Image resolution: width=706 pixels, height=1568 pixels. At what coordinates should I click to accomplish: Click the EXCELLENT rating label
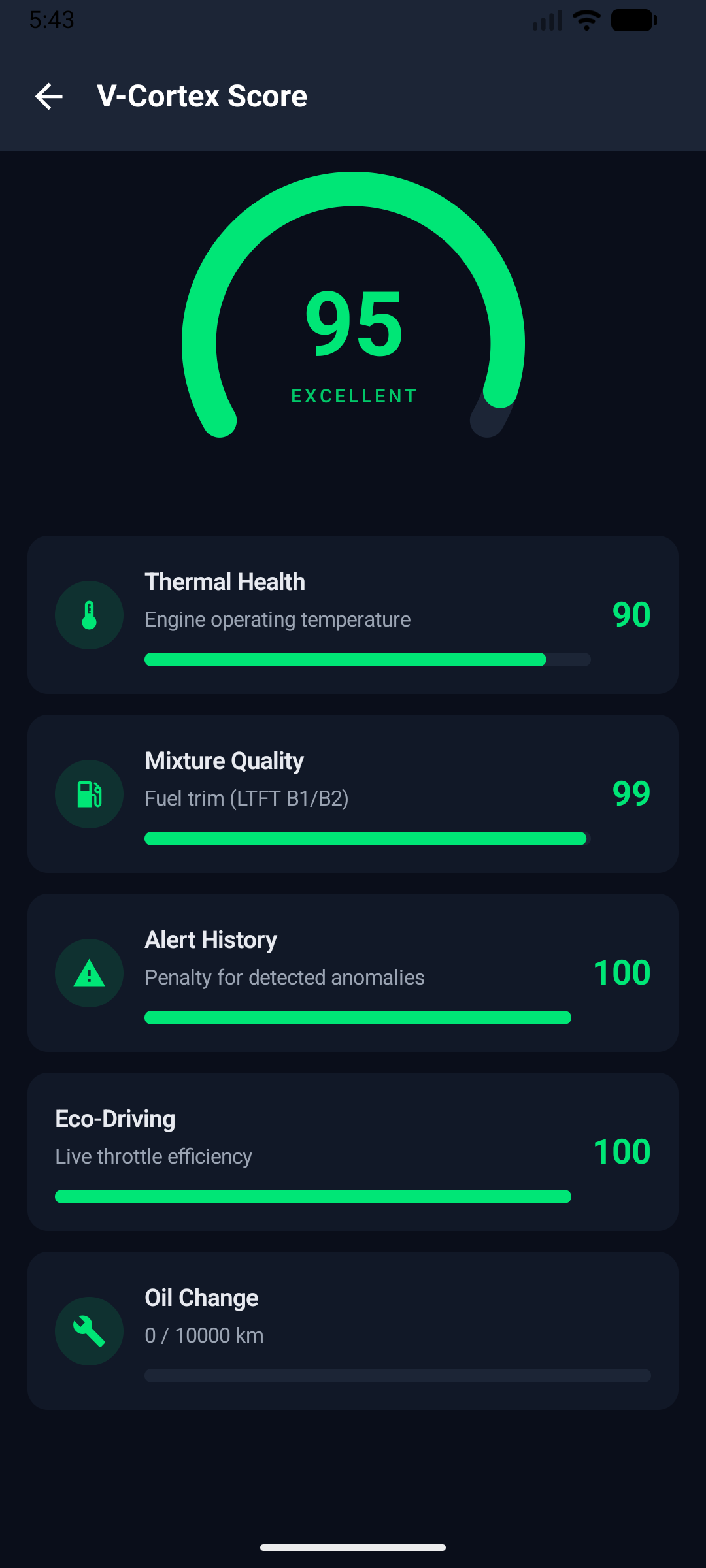353,395
